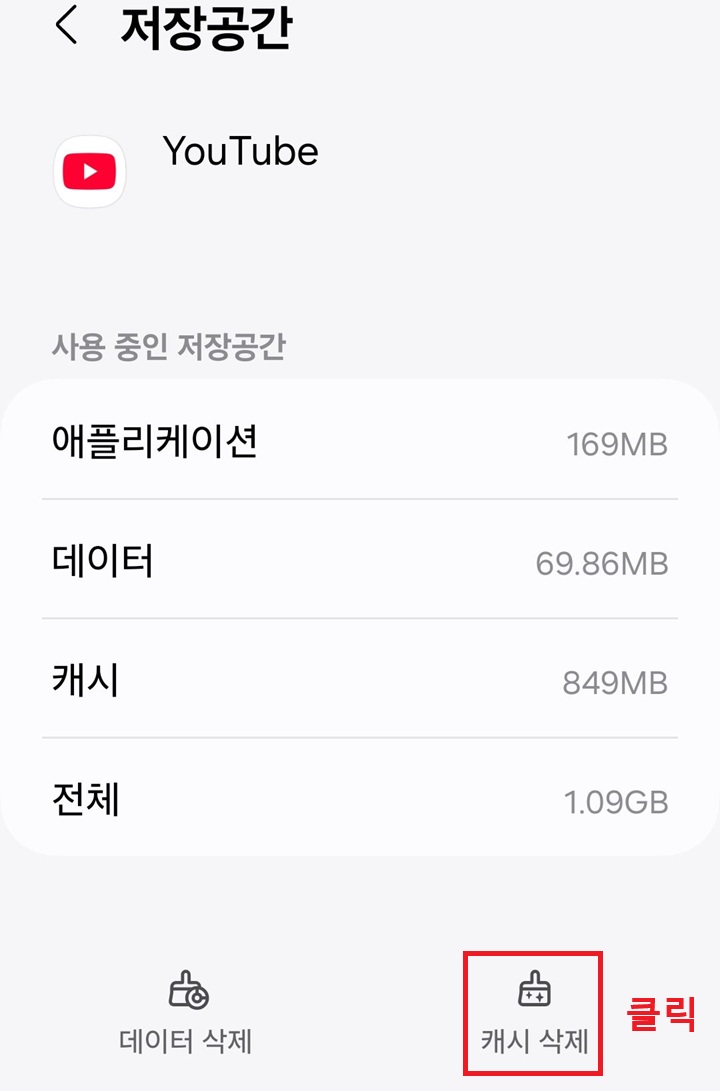Image resolution: width=720 pixels, height=1091 pixels.
Task: Tap the red 클릭 annotation text
Action: [x=662, y=1012]
